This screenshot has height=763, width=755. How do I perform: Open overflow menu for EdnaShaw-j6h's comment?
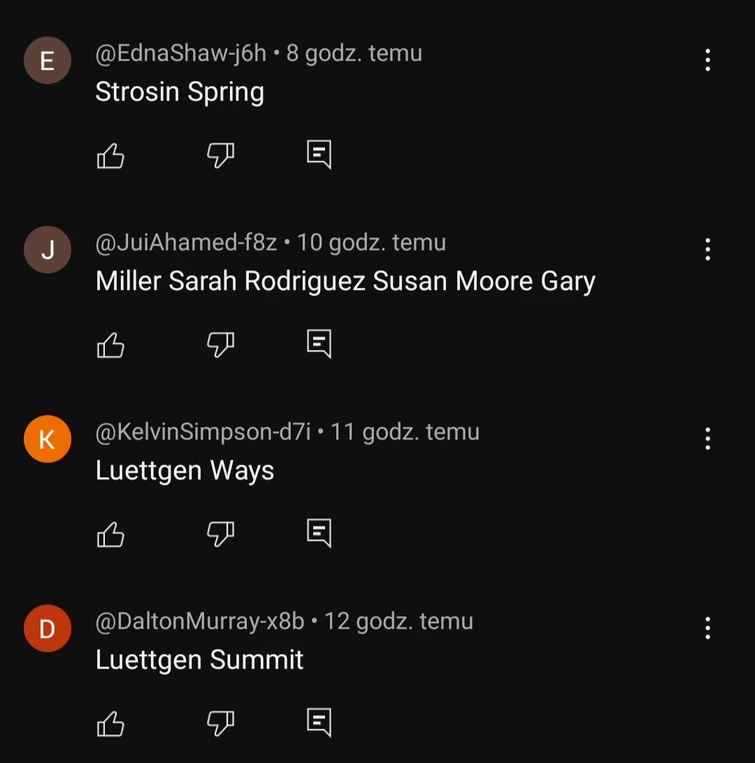click(x=707, y=60)
